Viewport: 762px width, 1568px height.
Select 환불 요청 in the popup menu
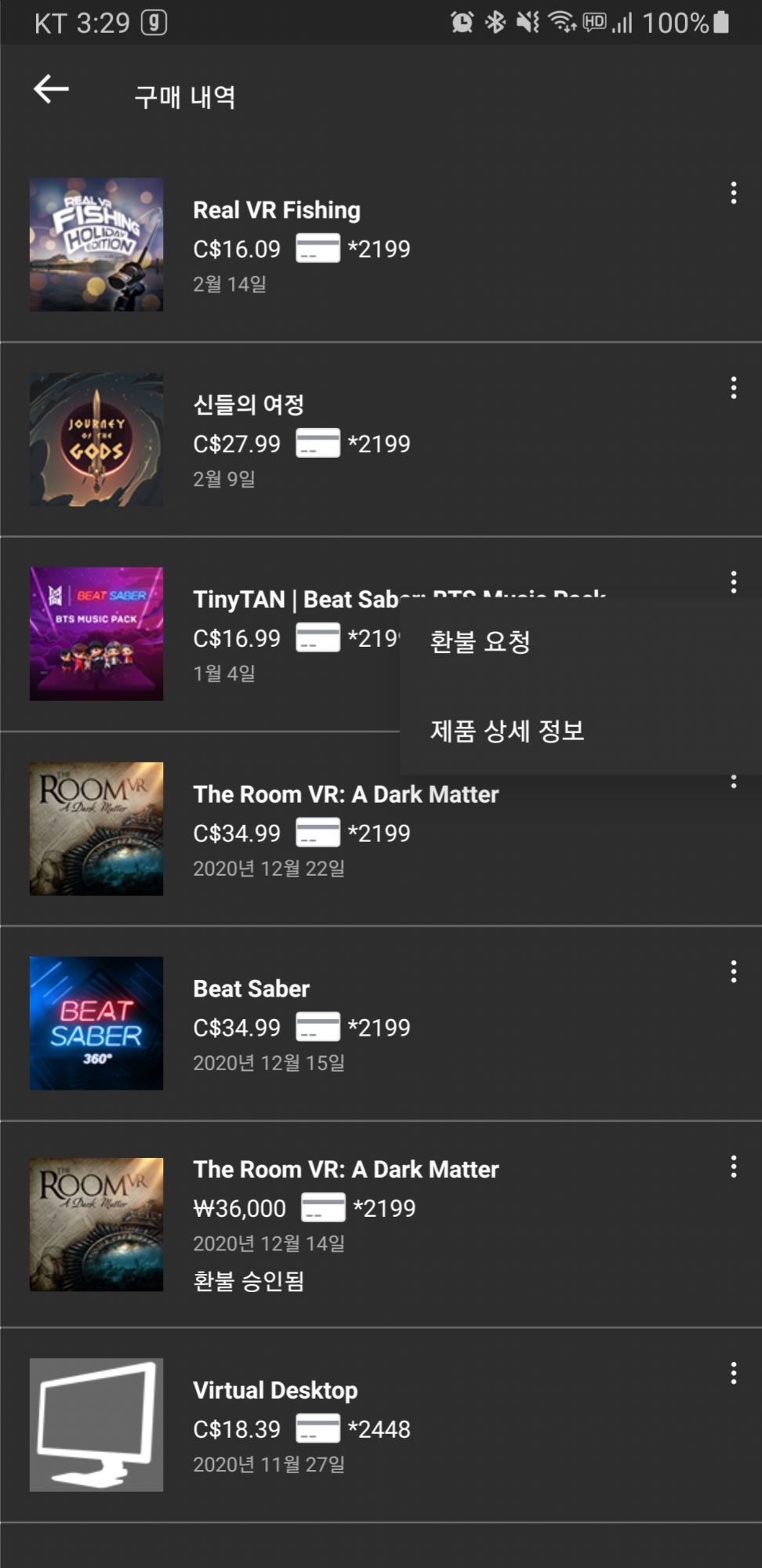(480, 642)
